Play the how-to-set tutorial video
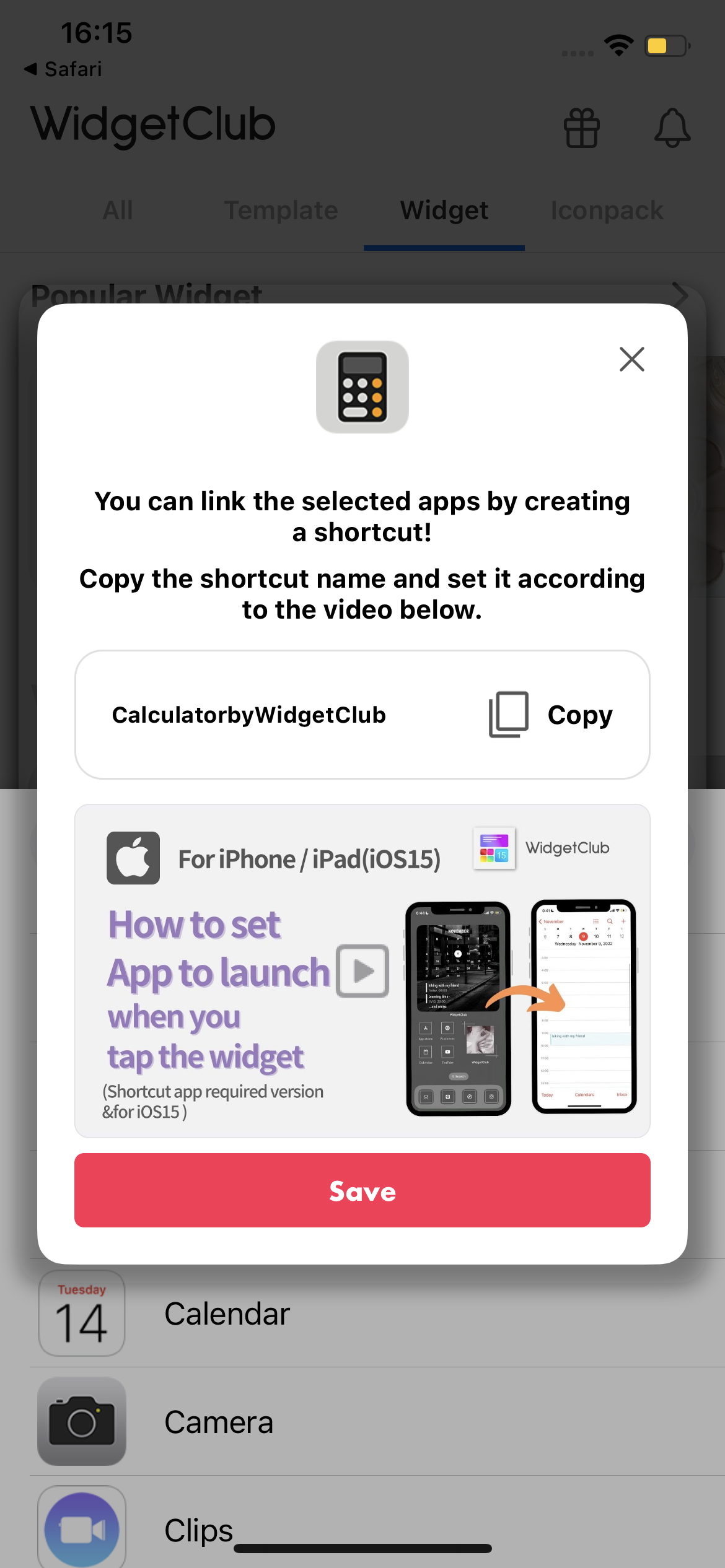Screen dimensions: 725x1568 tap(362, 971)
